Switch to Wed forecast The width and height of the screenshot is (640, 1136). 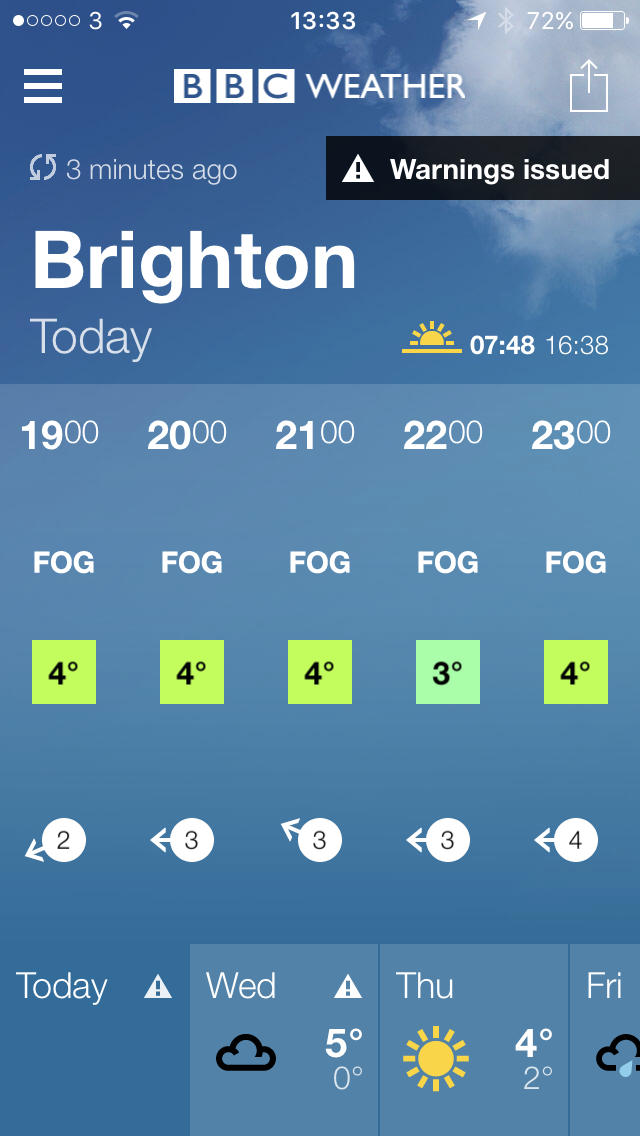point(284,1040)
